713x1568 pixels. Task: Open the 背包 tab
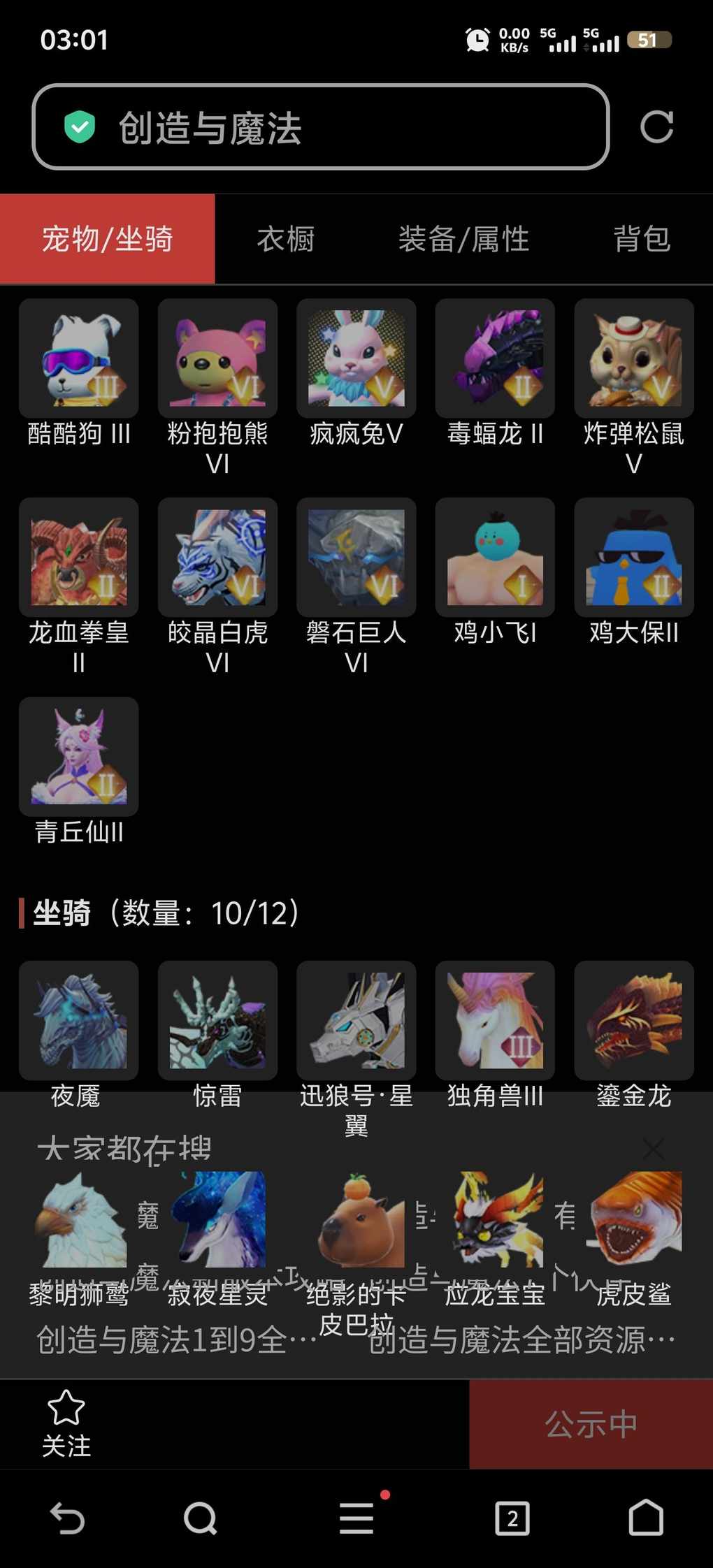pos(642,239)
